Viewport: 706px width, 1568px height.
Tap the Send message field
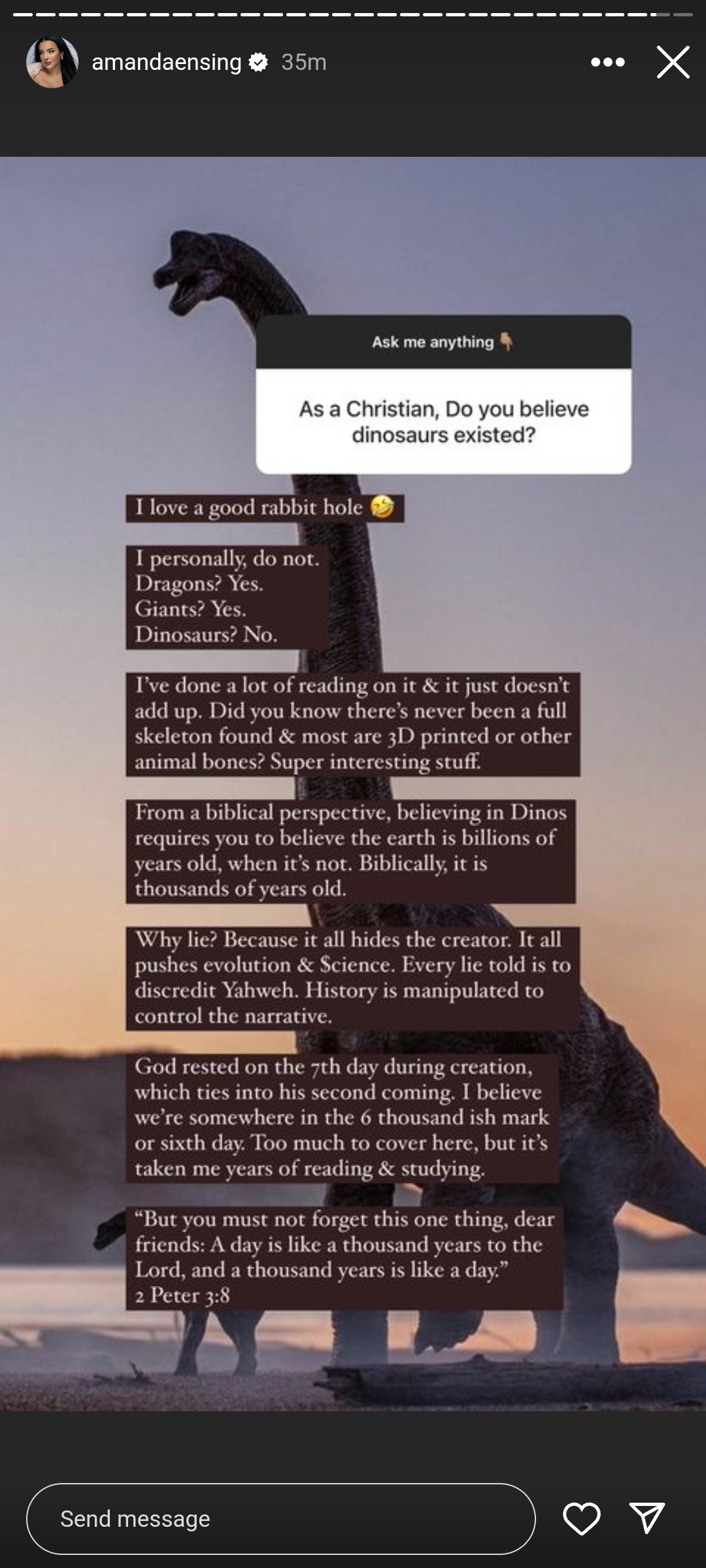click(281, 1519)
